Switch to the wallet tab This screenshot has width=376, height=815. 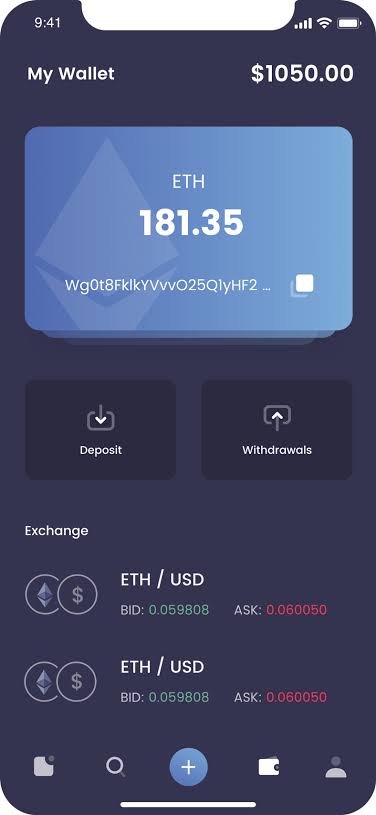pos(269,767)
